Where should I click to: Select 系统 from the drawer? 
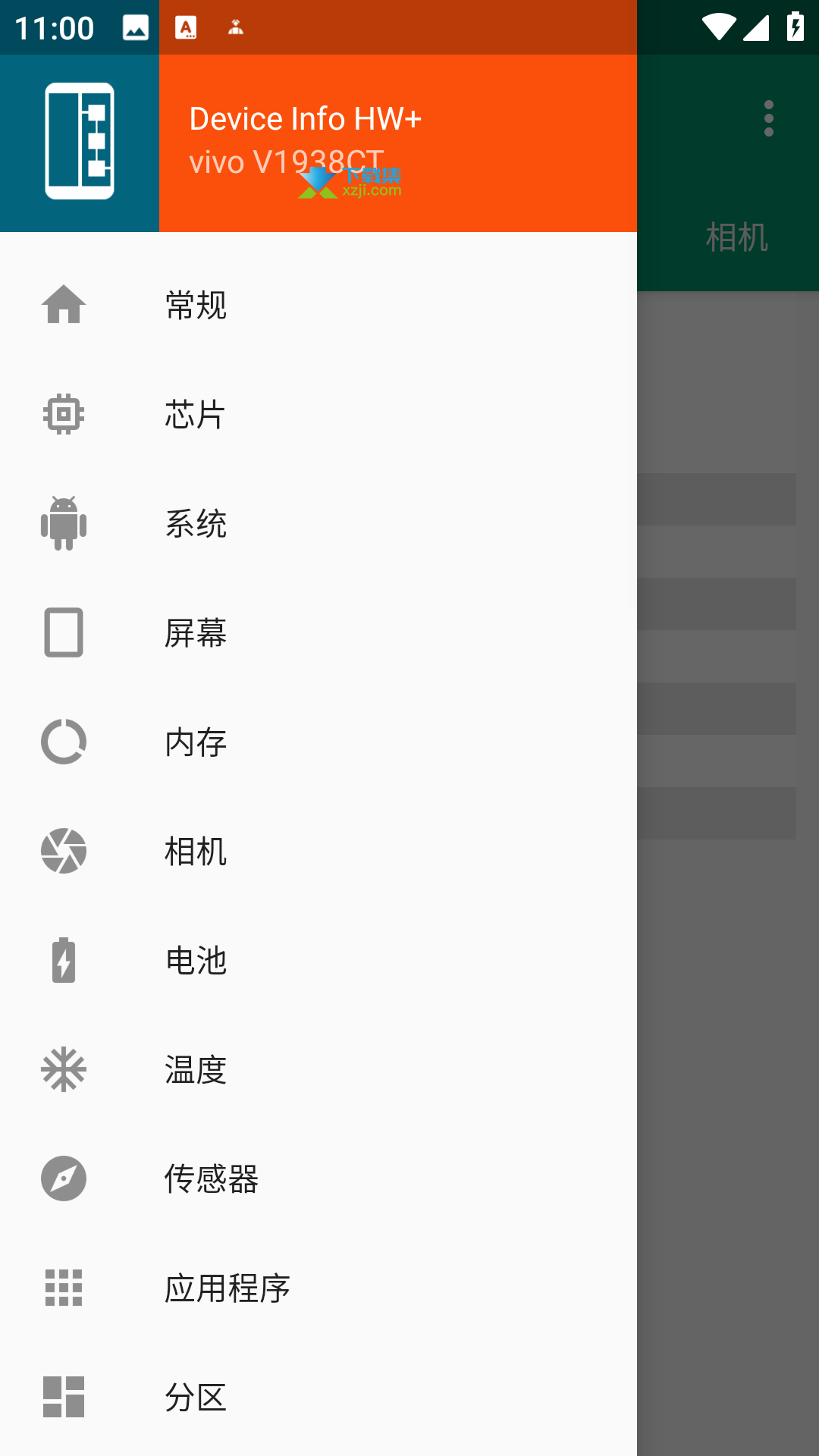(x=318, y=523)
